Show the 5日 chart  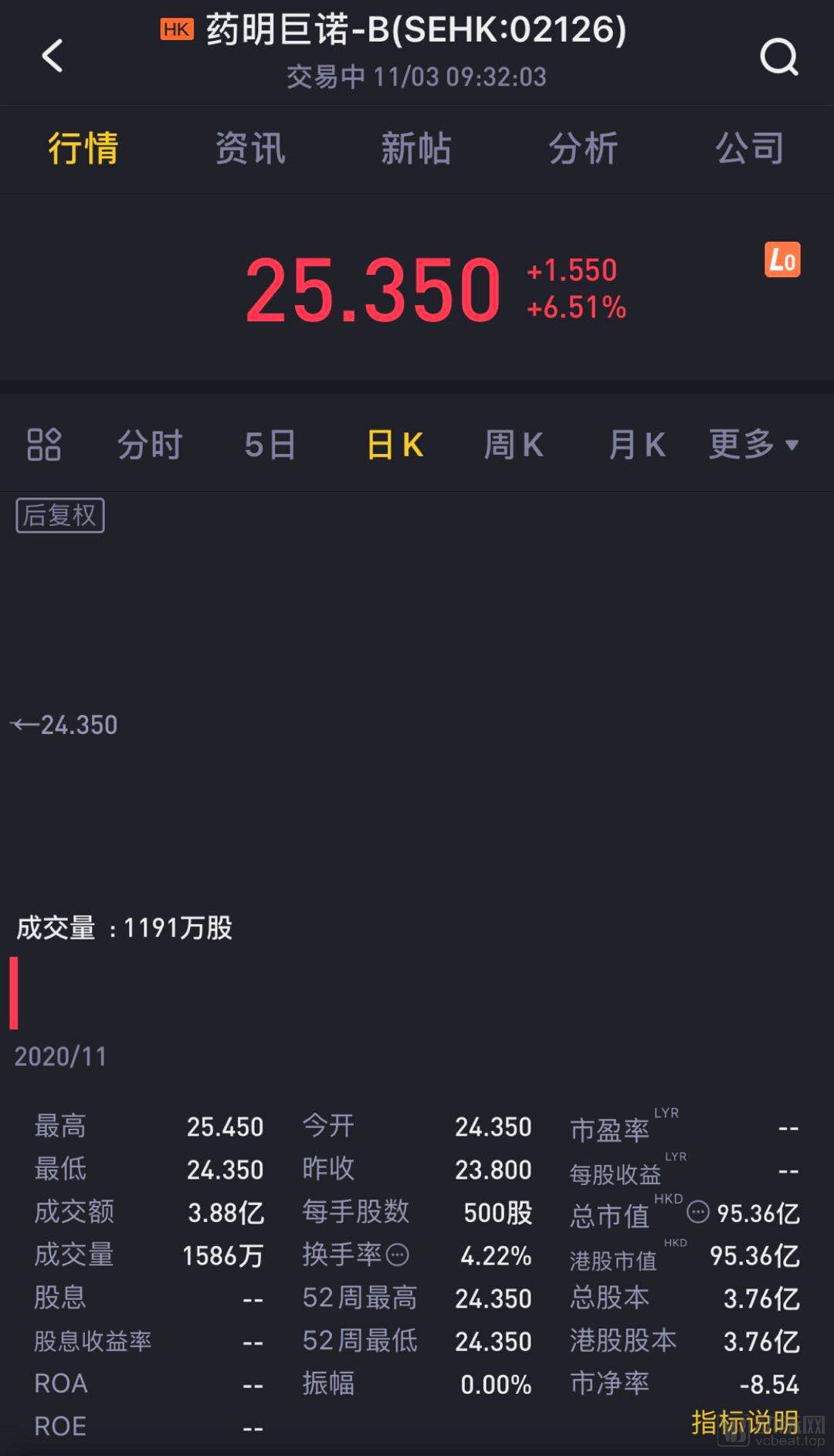(270, 445)
